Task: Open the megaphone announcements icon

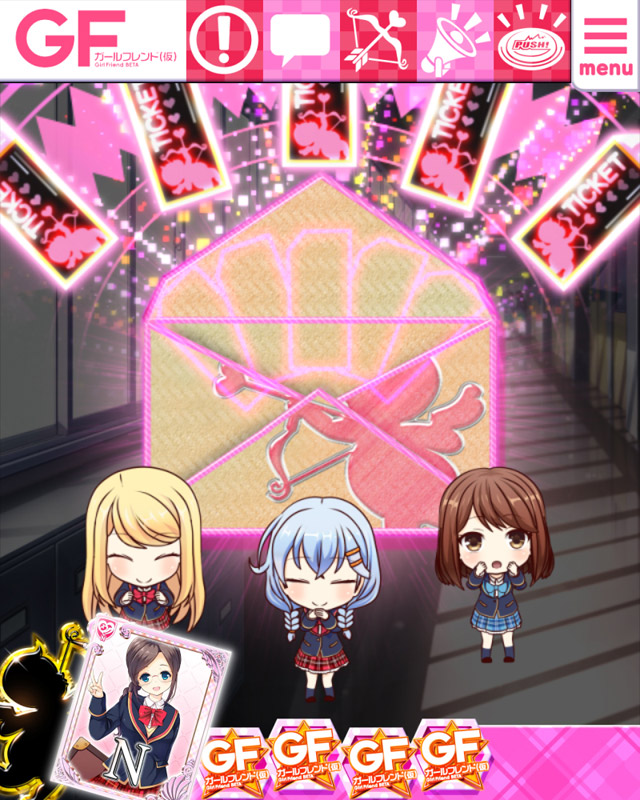Action: click(x=453, y=40)
